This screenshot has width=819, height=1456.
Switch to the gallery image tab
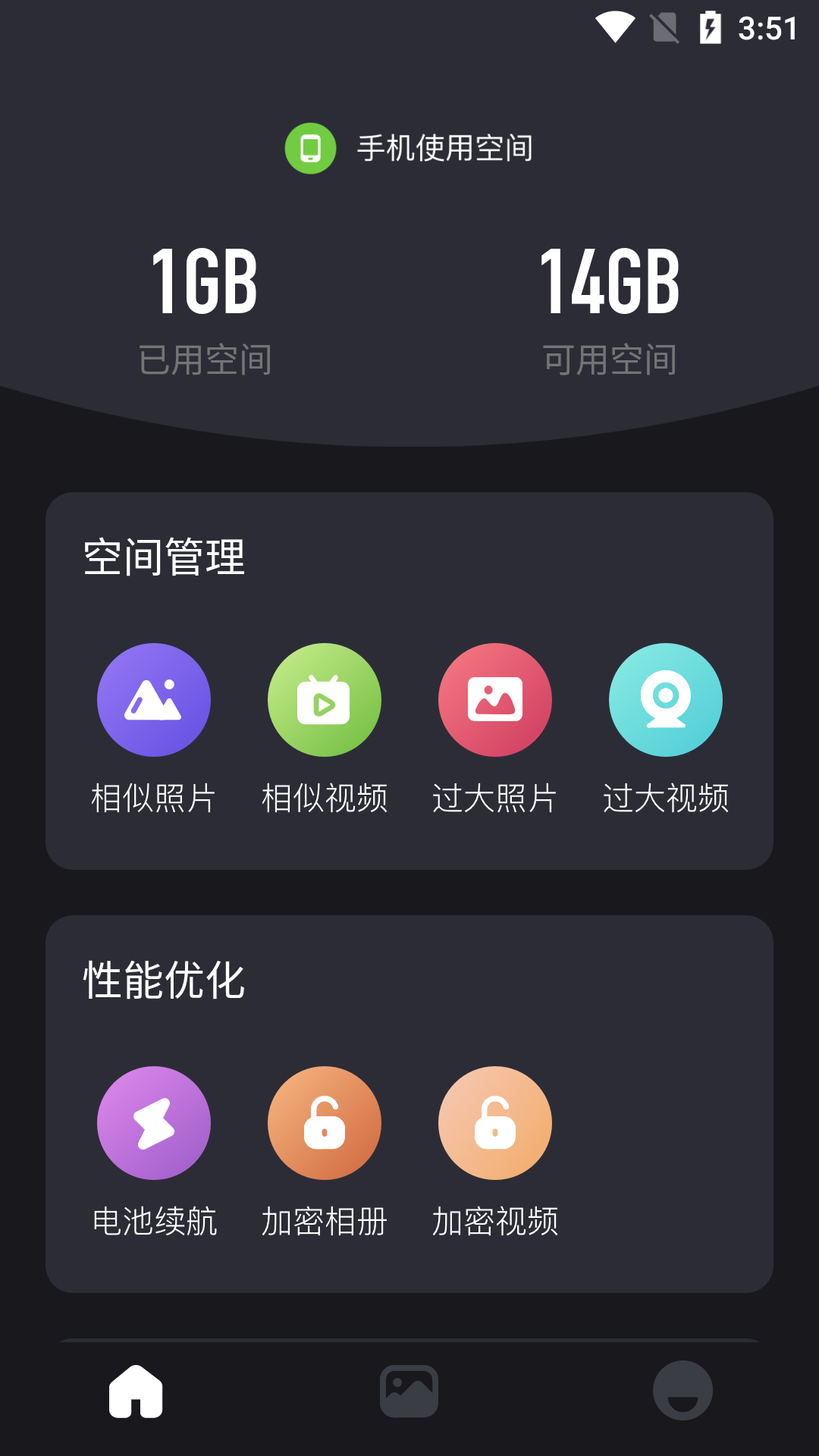tap(409, 1391)
